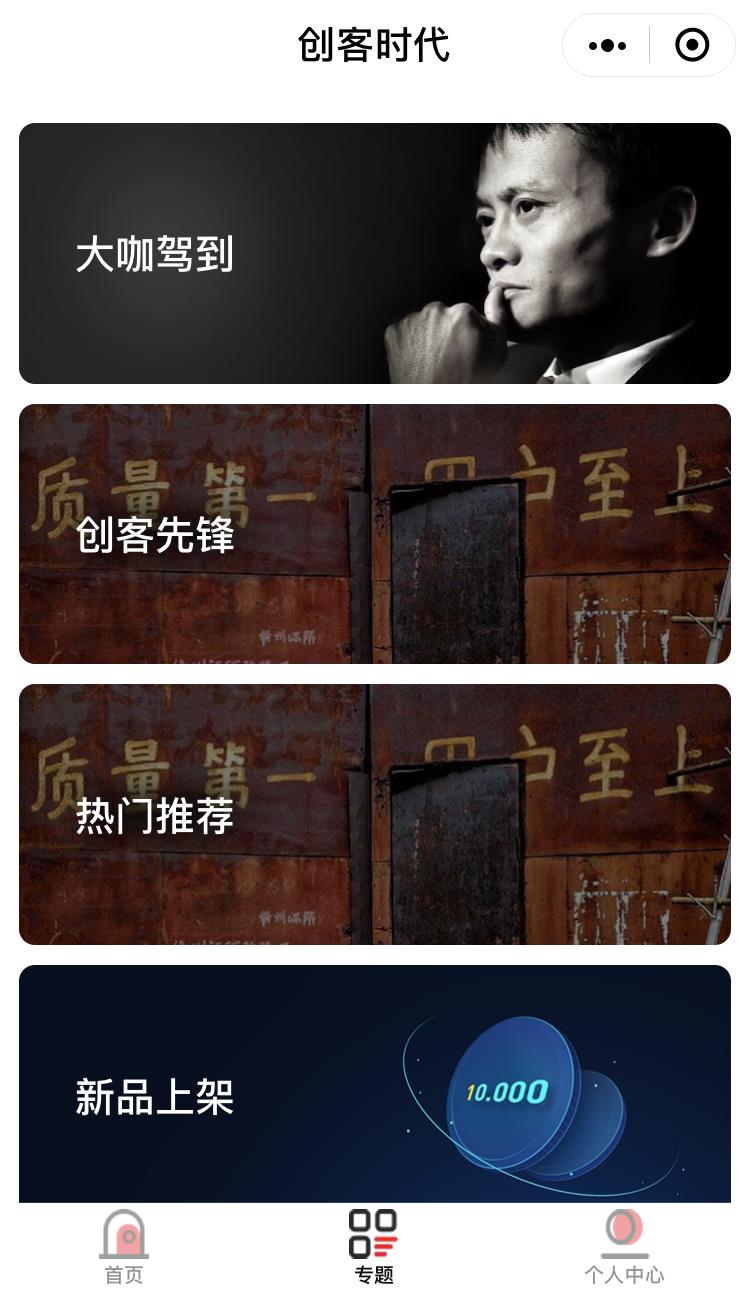The width and height of the screenshot is (750, 1299).
Task: Open the 新品上架 card
Action: [x=375, y=1084]
